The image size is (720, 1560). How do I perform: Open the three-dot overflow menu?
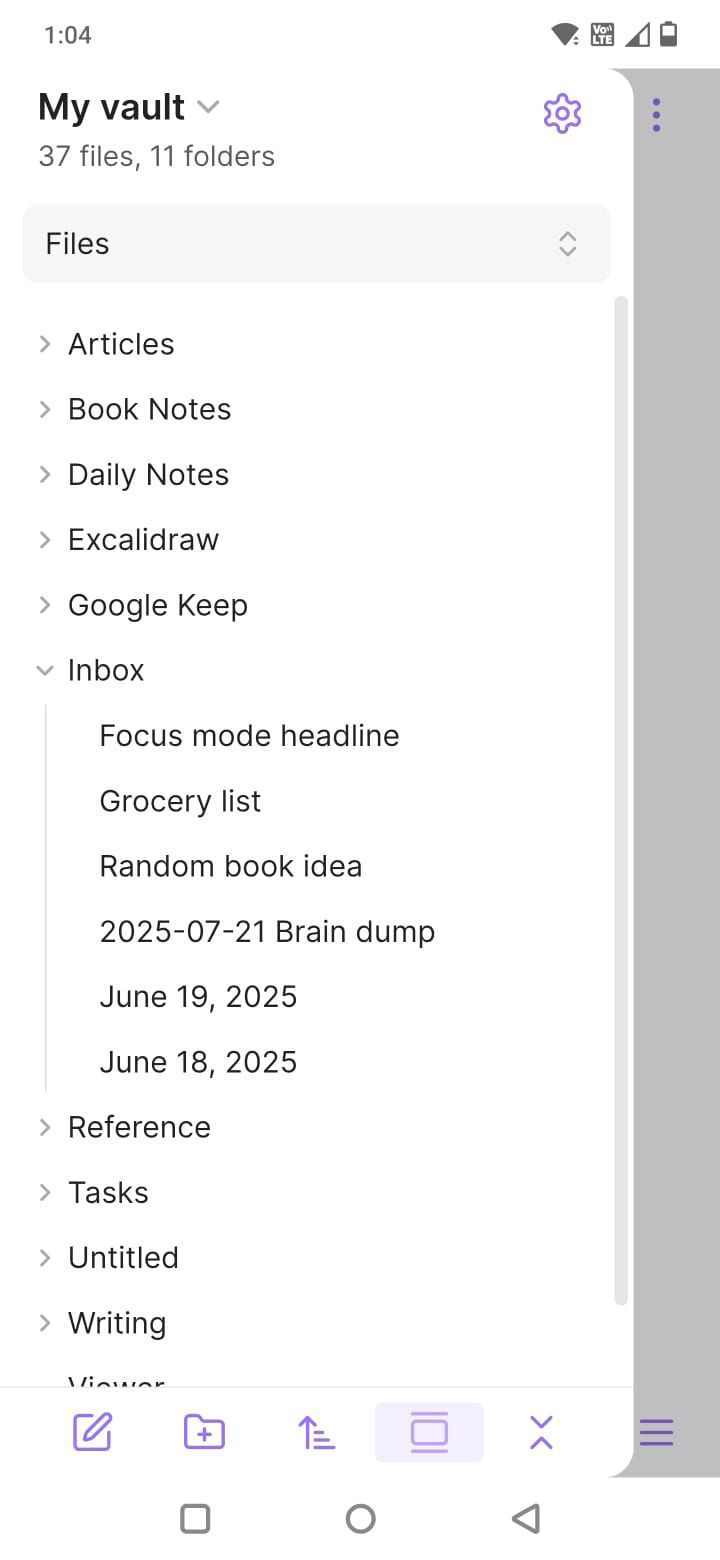[x=656, y=114]
